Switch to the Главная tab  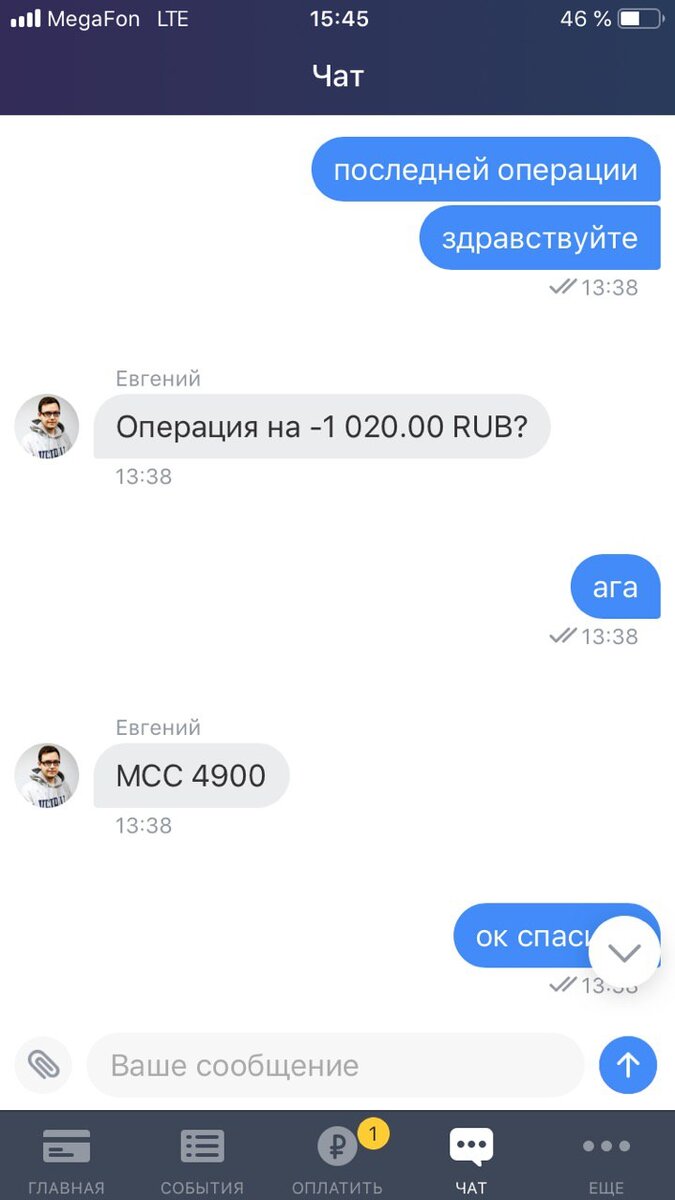tap(66, 1159)
